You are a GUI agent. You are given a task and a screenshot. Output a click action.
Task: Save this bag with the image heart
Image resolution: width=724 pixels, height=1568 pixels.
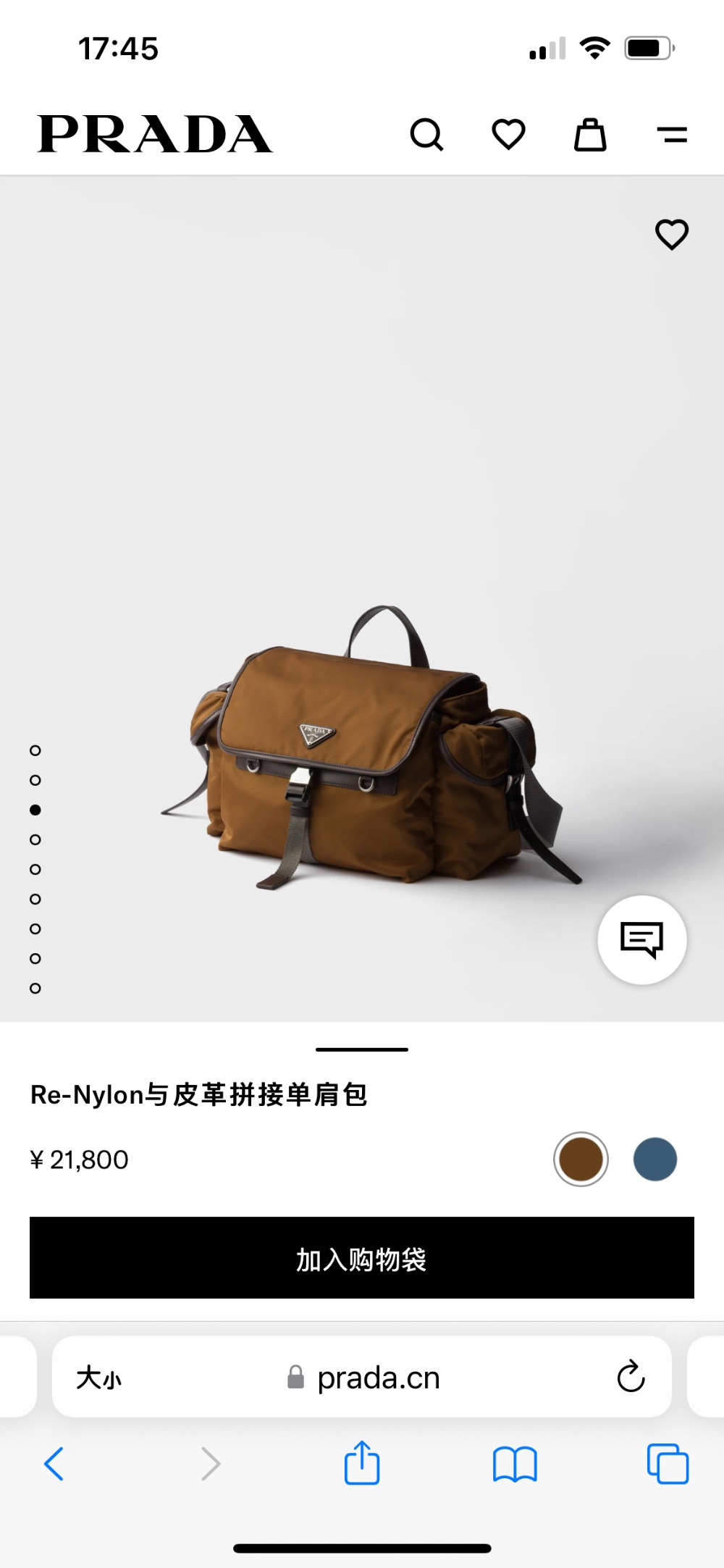[671, 235]
